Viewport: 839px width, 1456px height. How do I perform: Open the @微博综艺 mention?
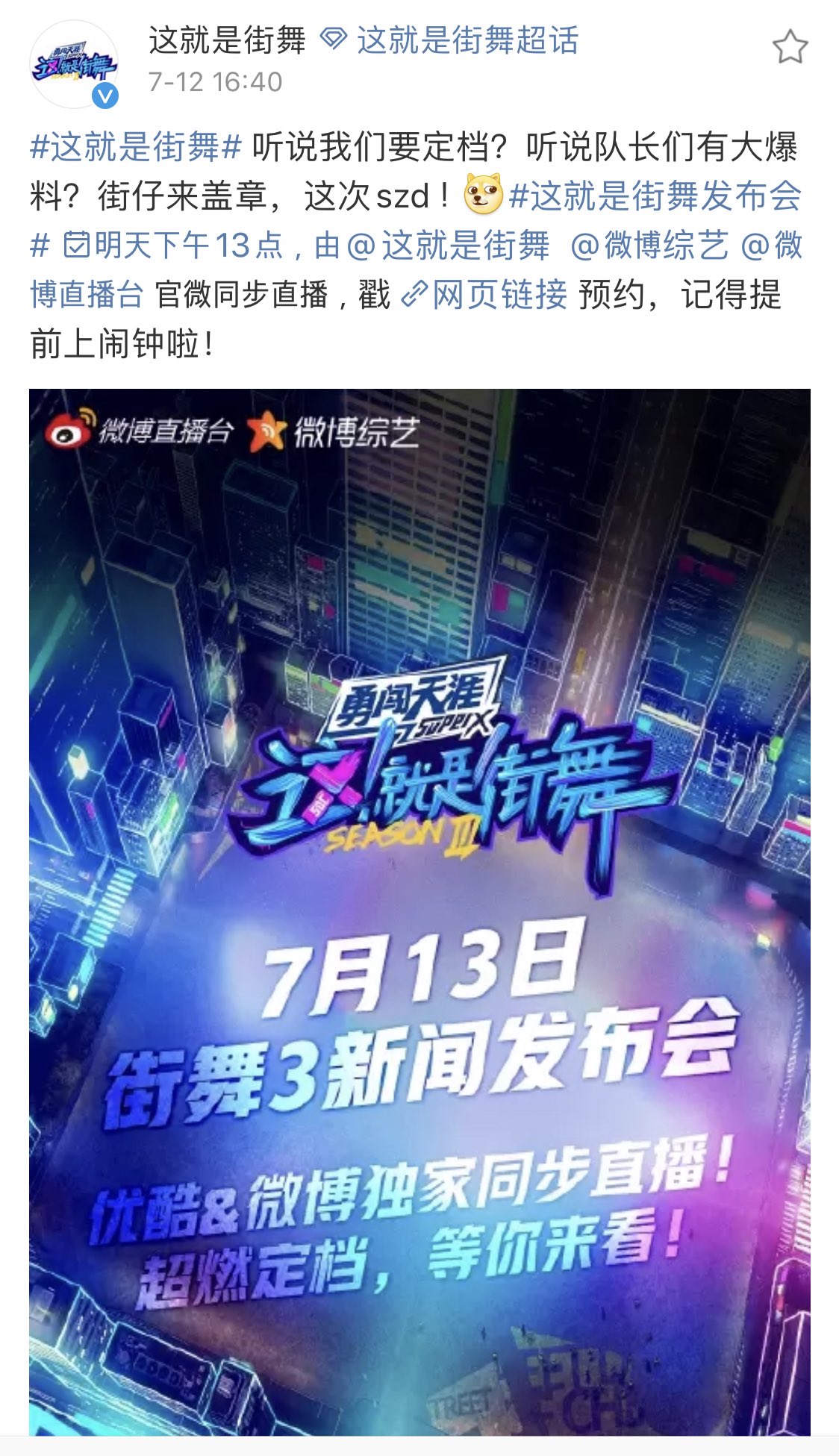[x=649, y=245]
